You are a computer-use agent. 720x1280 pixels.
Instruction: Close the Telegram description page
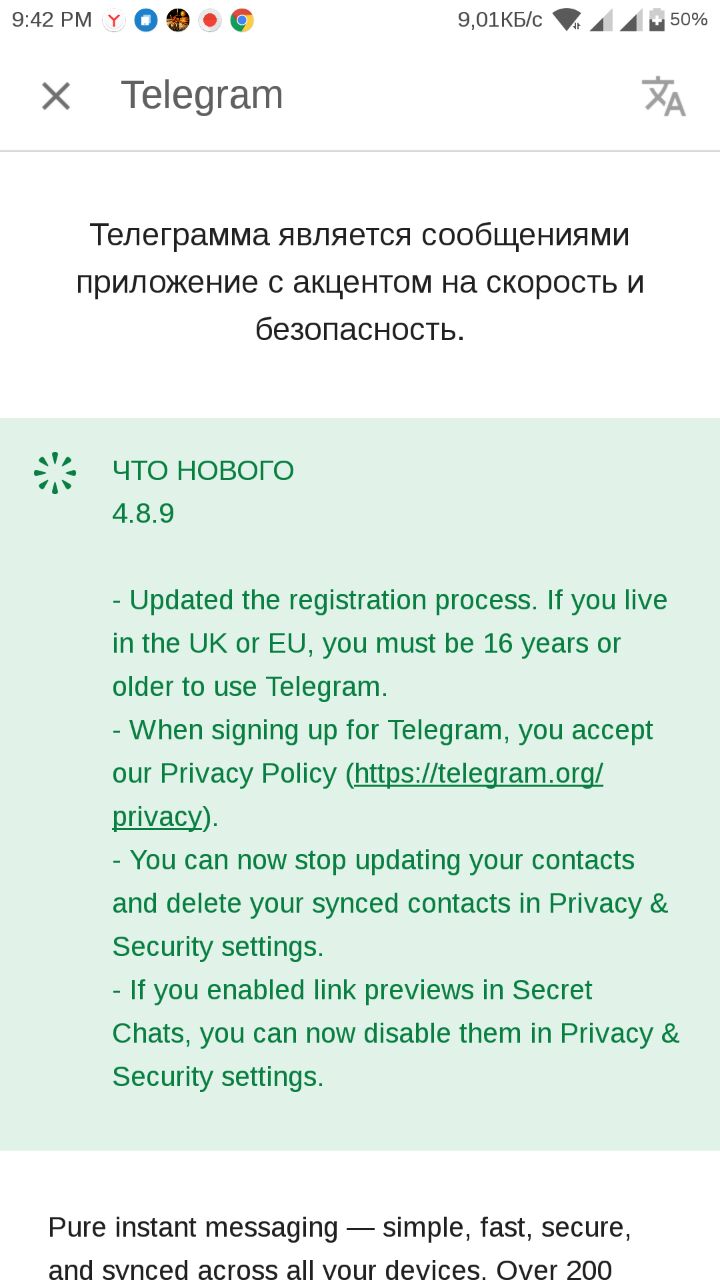click(56, 96)
